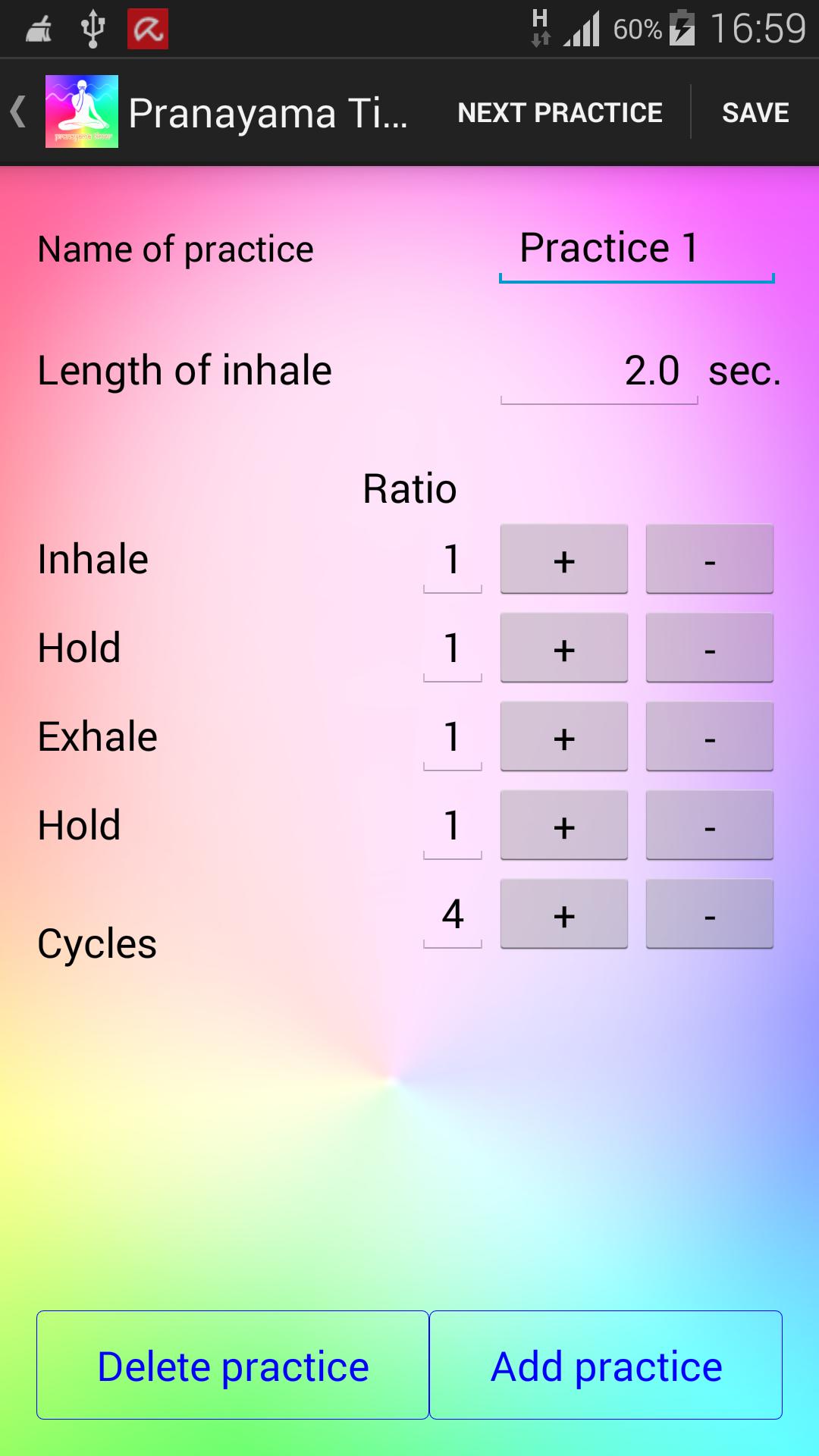Increase the Cycles count with plus
819x1456 pixels.
click(563, 915)
